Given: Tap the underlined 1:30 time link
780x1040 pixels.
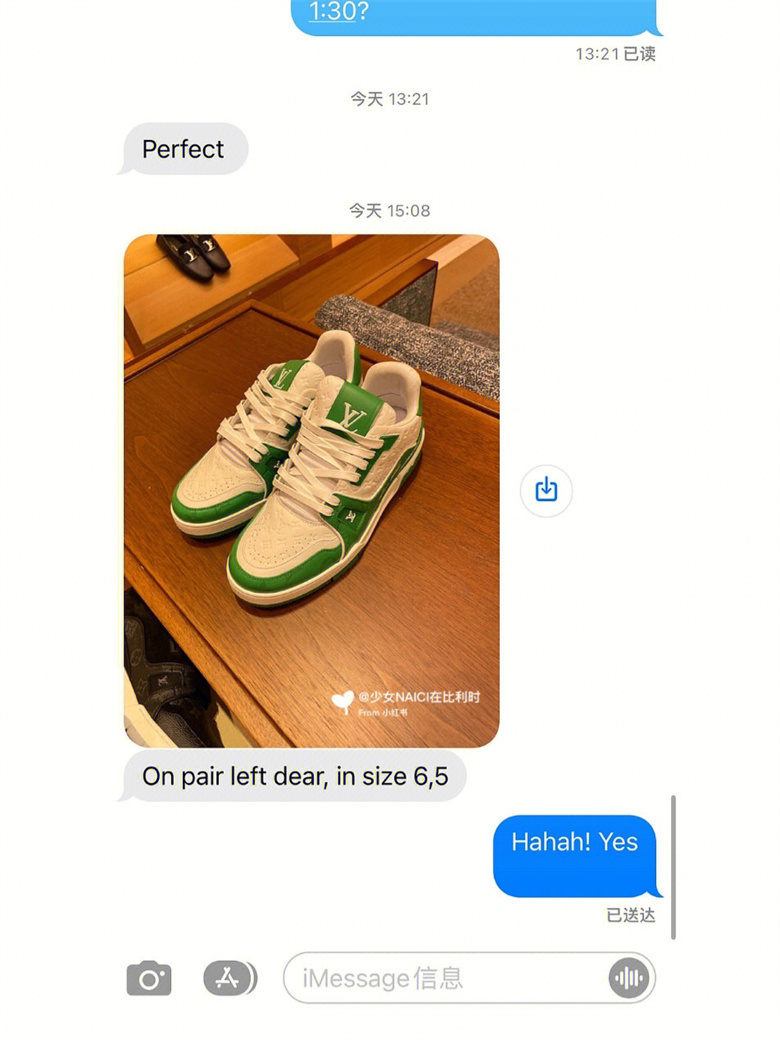Looking at the screenshot, I should tap(334, 11).
